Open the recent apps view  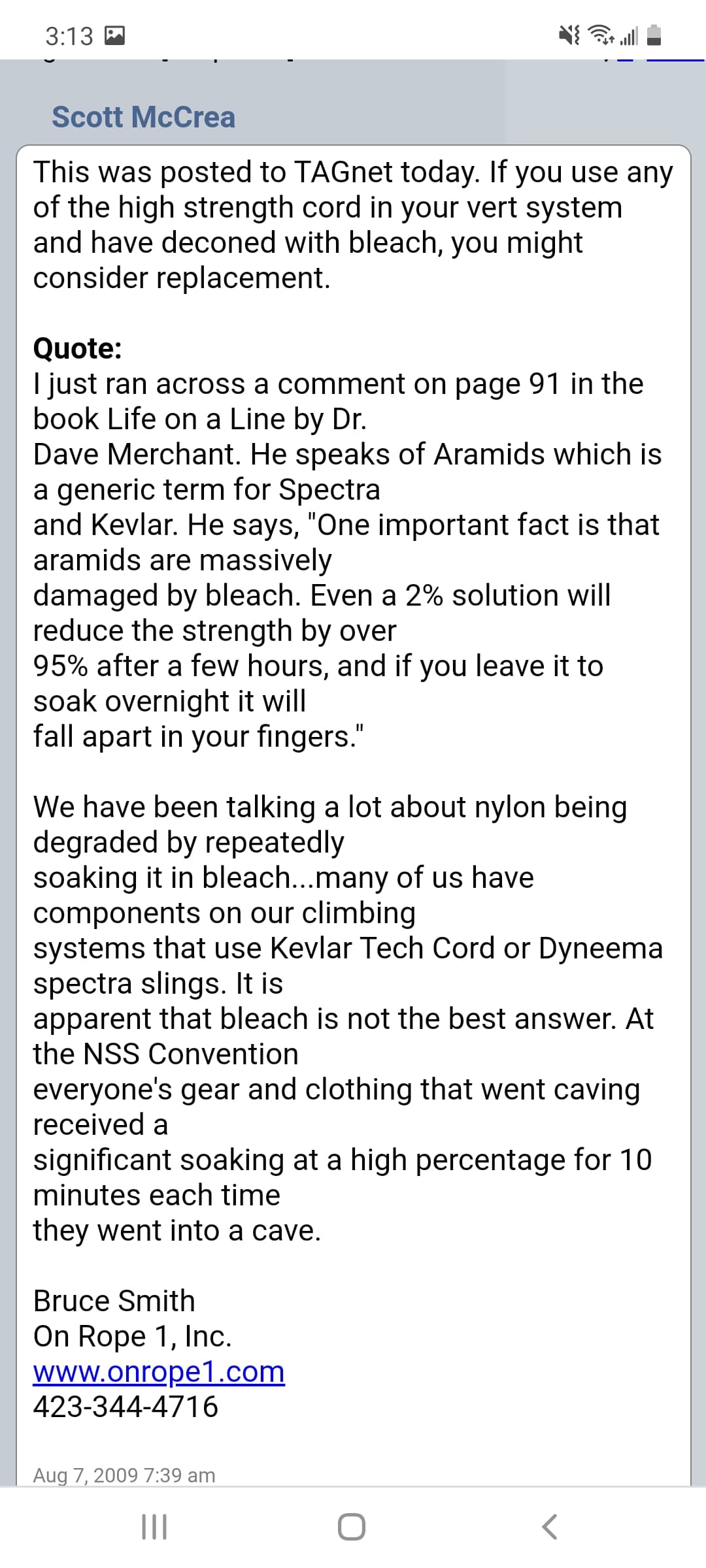[154, 1527]
